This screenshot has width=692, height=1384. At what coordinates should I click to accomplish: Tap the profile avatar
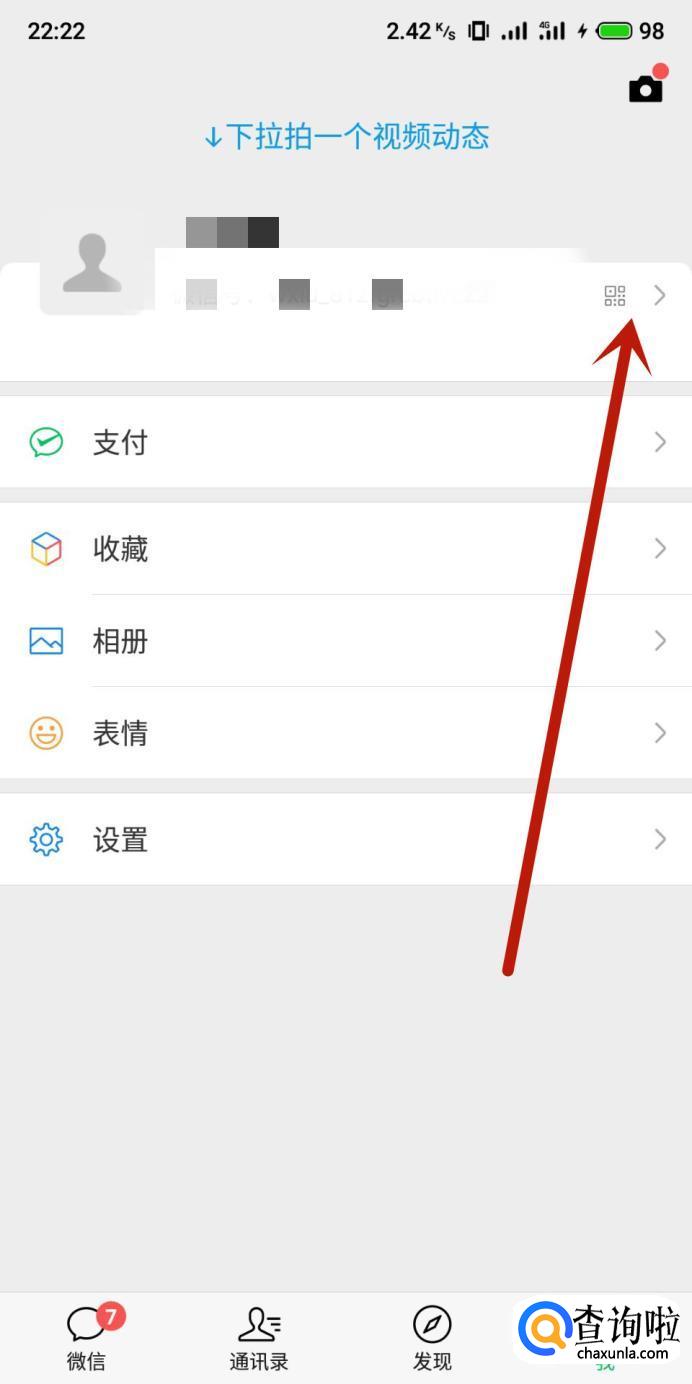point(92,264)
